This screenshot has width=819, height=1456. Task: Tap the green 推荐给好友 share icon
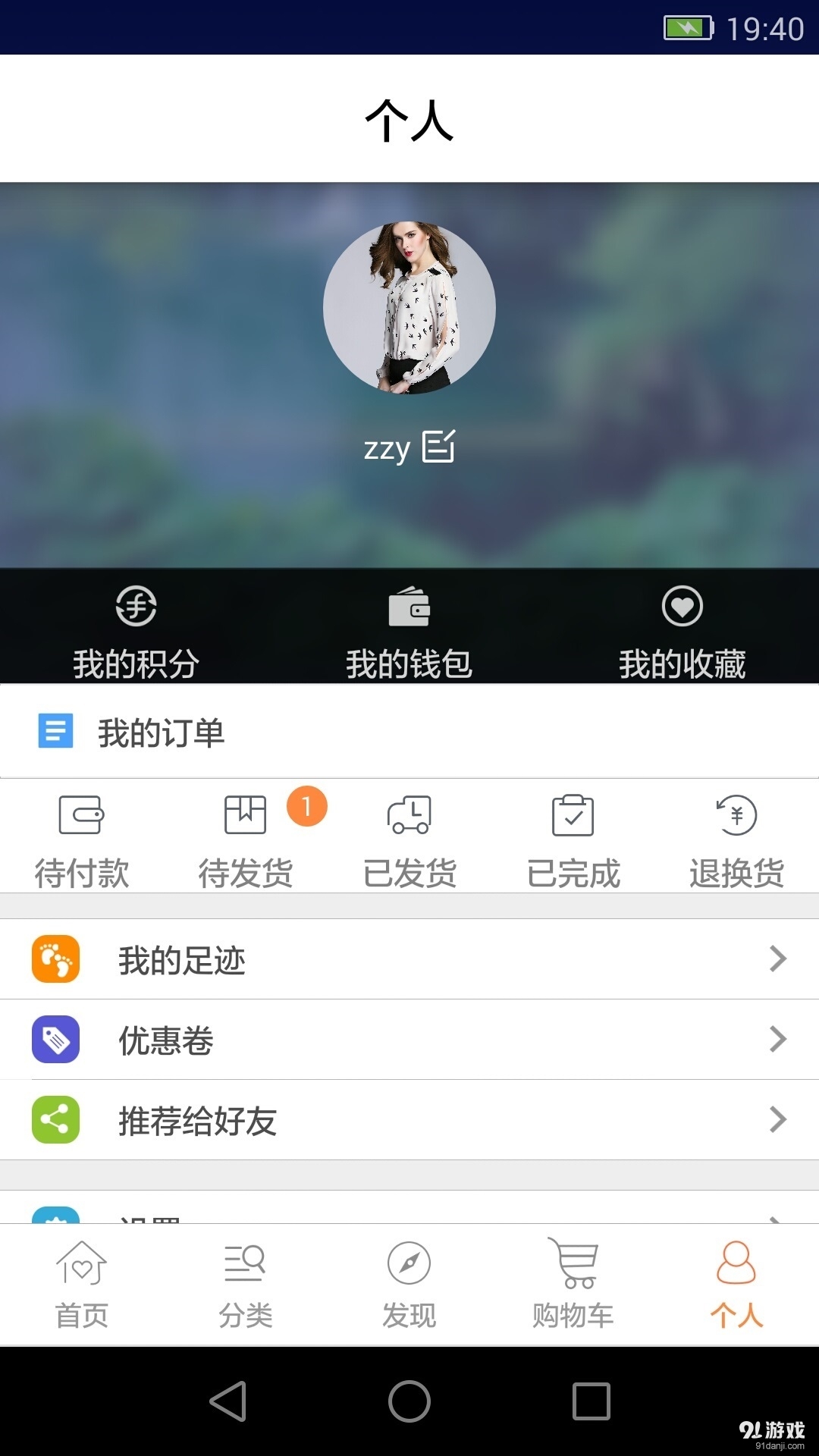[x=56, y=1119]
